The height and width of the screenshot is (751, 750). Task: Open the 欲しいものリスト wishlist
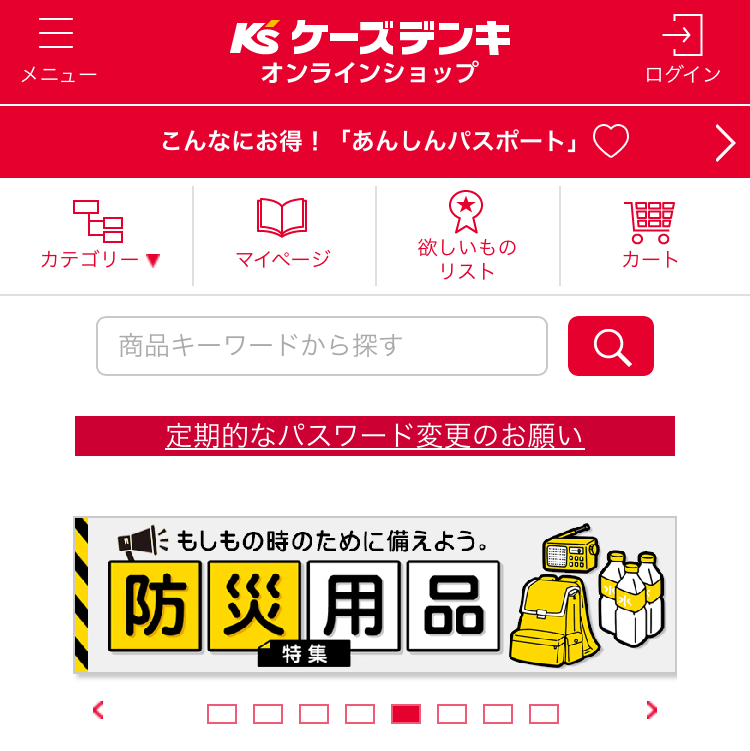[467, 236]
